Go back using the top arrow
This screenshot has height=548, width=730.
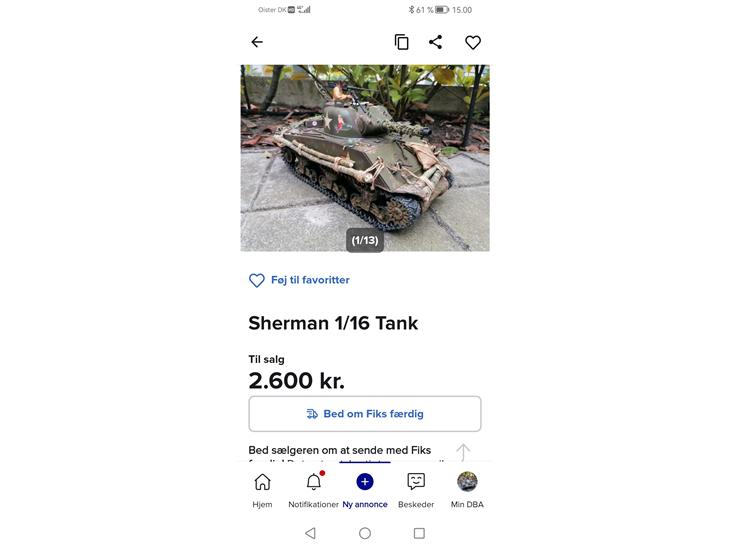[257, 42]
